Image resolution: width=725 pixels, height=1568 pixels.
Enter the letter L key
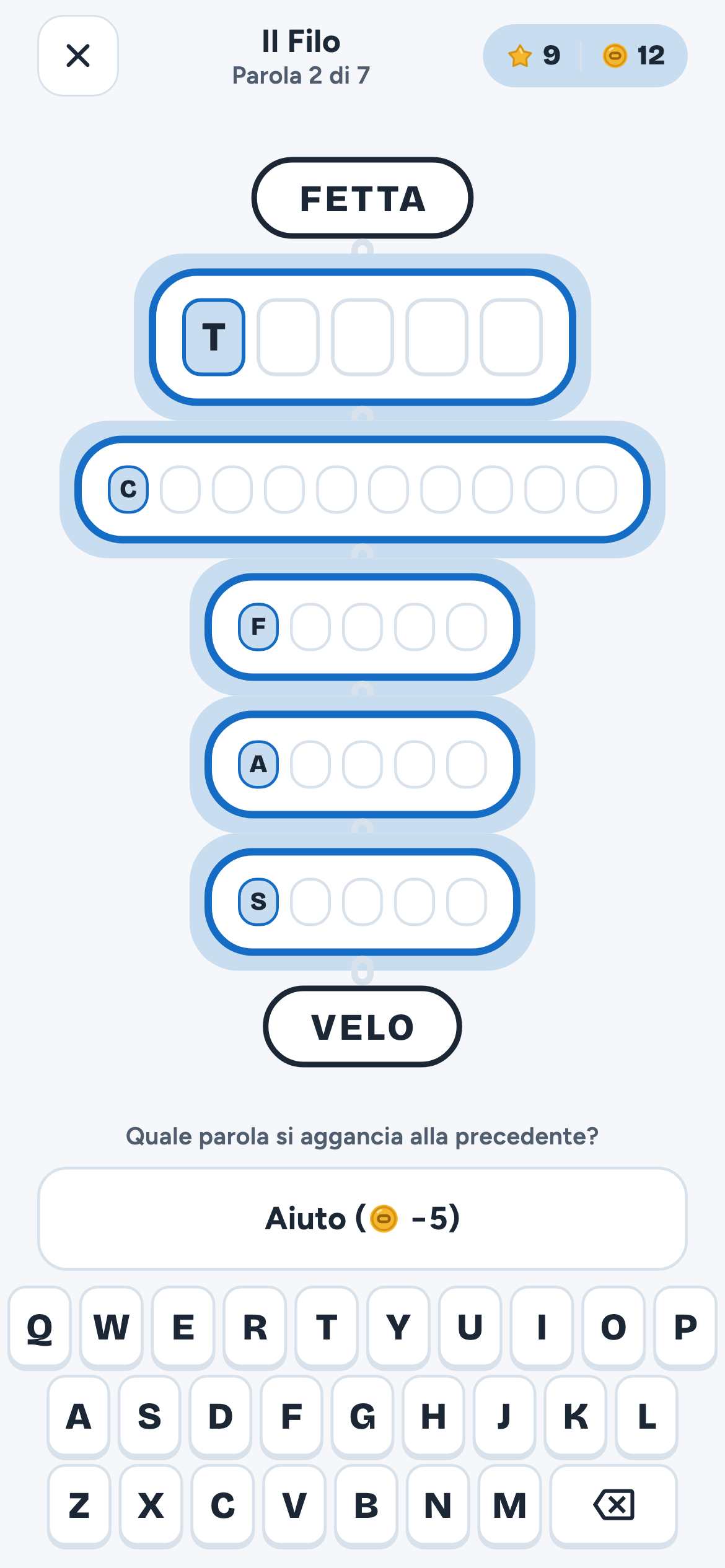click(x=647, y=1416)
